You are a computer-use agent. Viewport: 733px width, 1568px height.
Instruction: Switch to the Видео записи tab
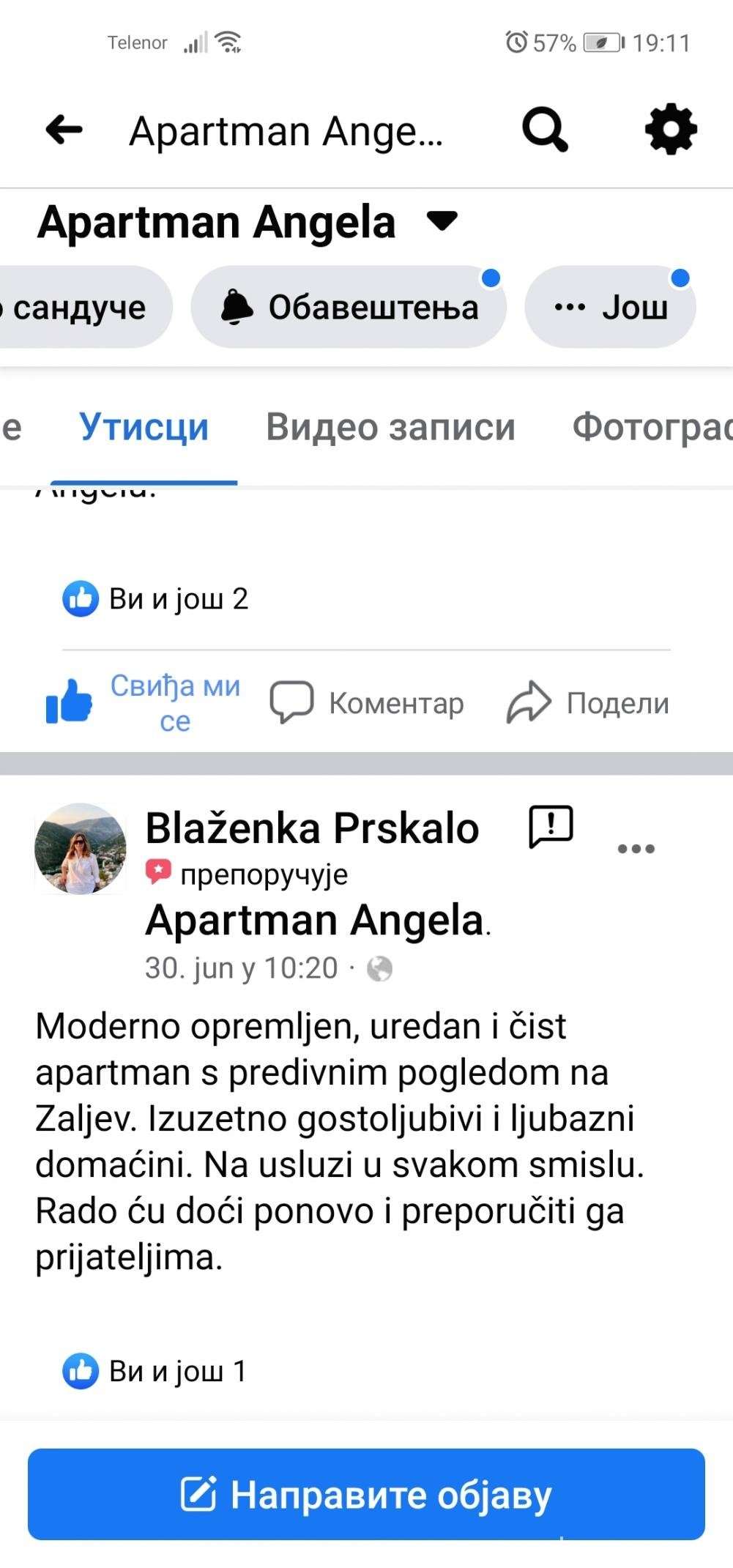pyautogui.click(x=390, y=427)
